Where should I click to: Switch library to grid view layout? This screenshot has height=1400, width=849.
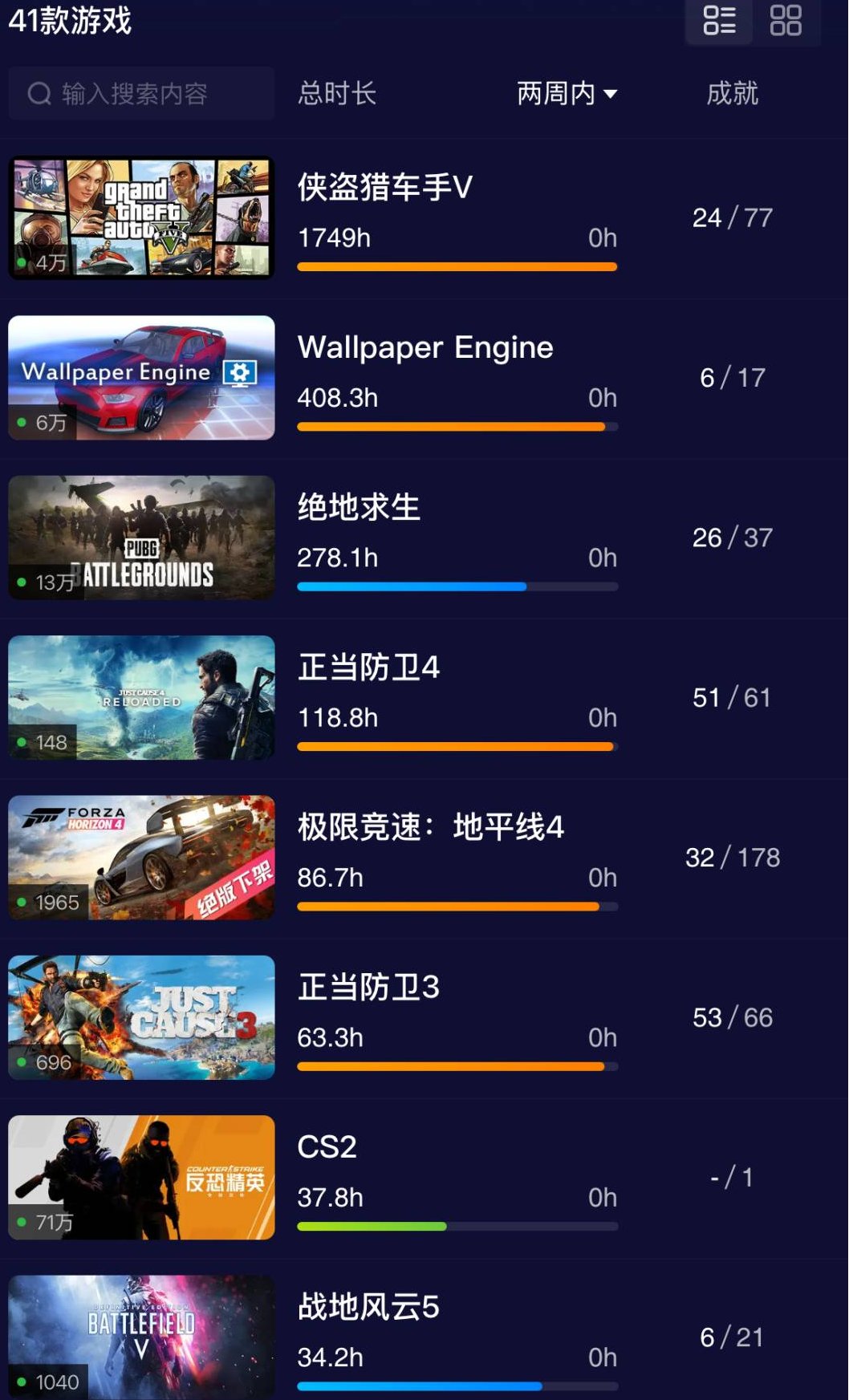point(788,22)
